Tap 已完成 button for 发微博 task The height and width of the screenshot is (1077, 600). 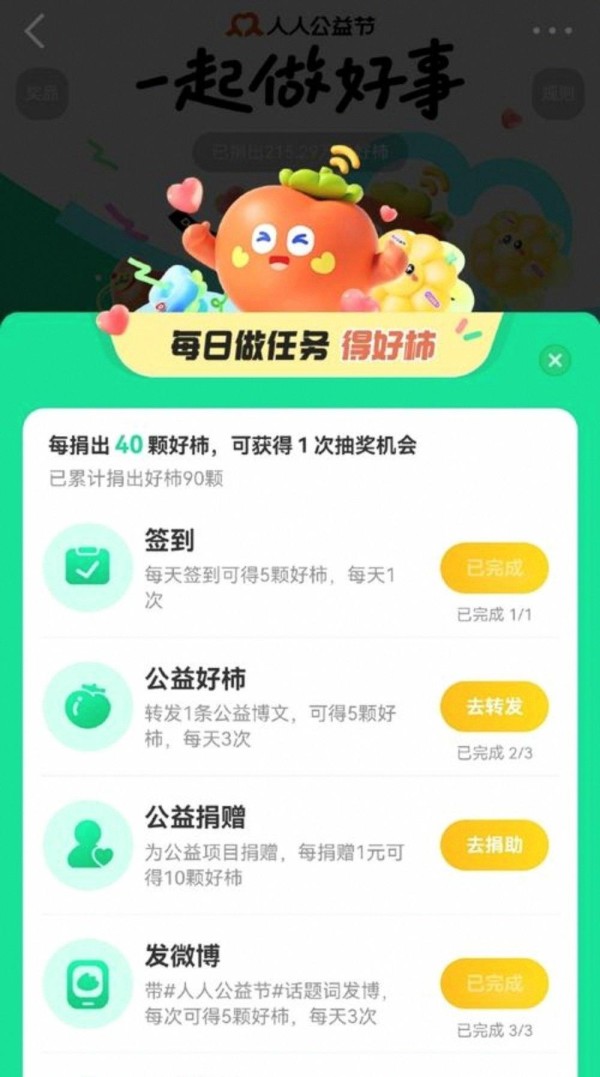click(x=494, y=983)
